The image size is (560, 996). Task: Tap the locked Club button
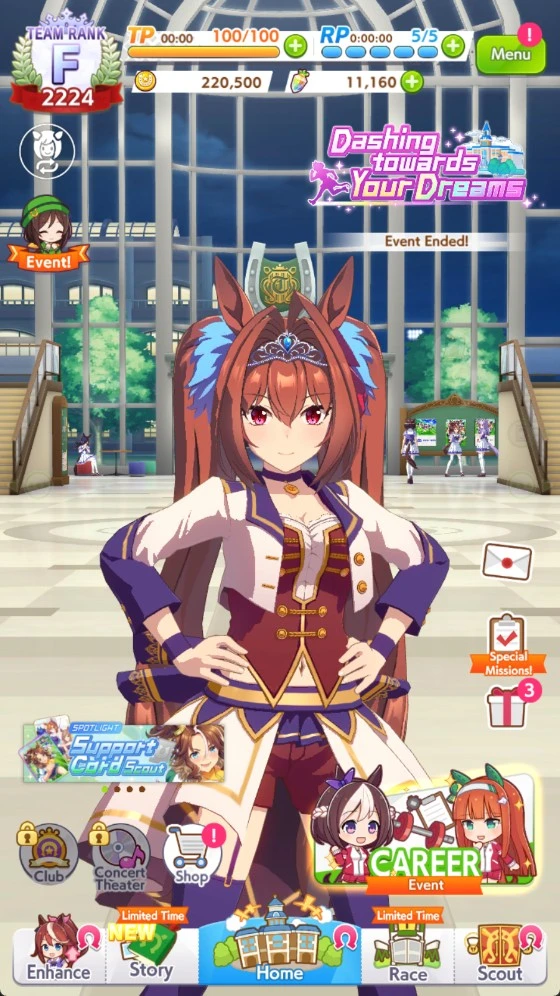pyautogui.click(x=48, y=854)
